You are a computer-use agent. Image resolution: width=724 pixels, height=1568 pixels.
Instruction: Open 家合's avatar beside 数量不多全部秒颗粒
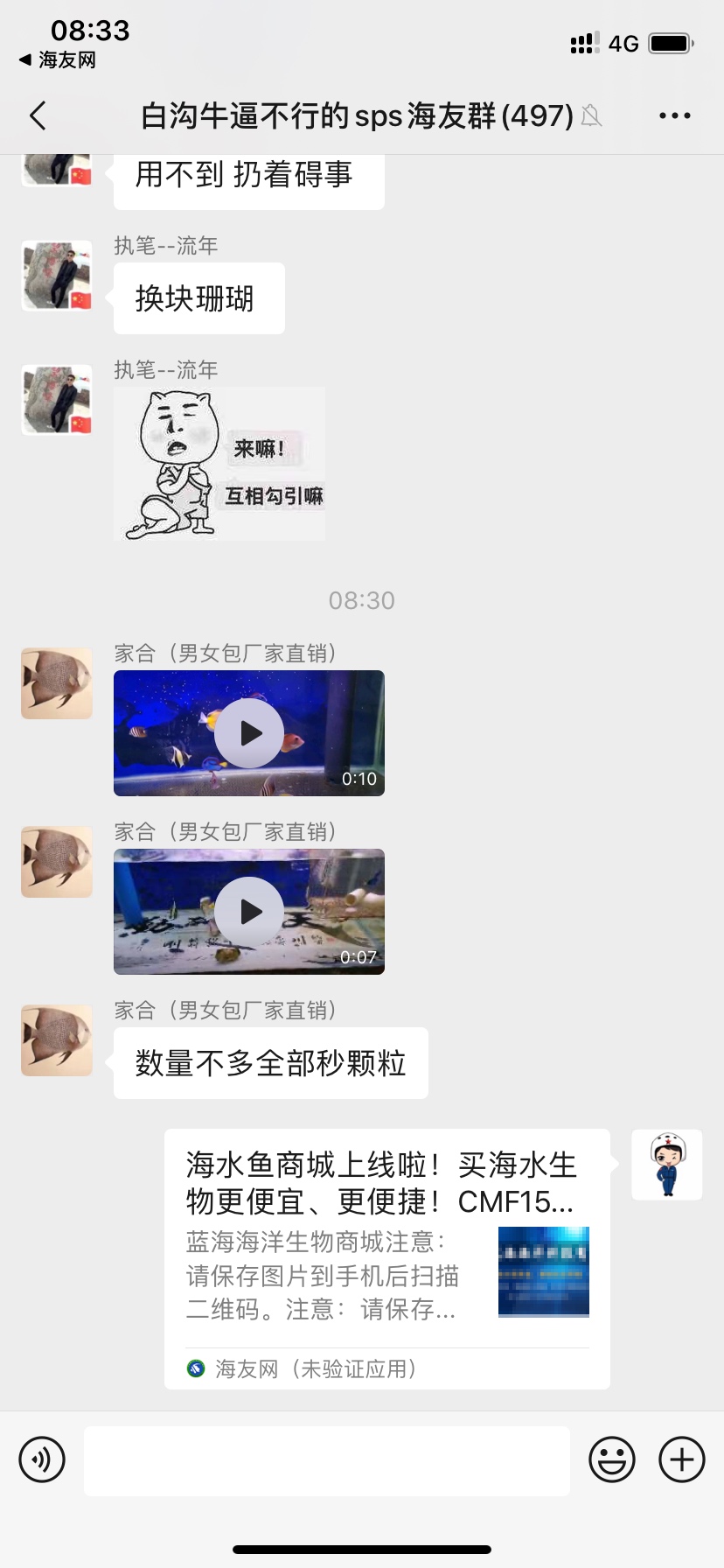(x=57, y=1040)
